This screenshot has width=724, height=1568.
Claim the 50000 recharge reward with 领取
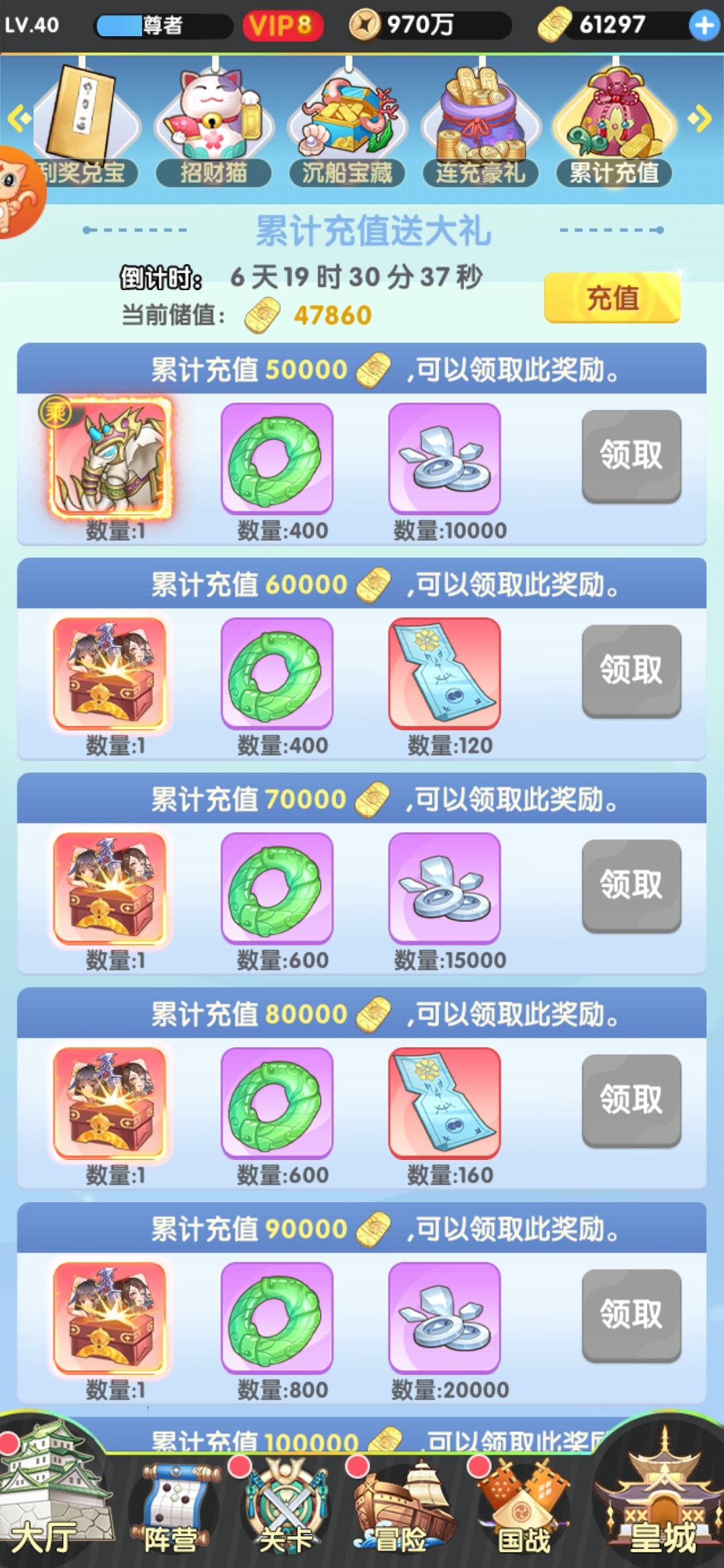coord(631,456)
